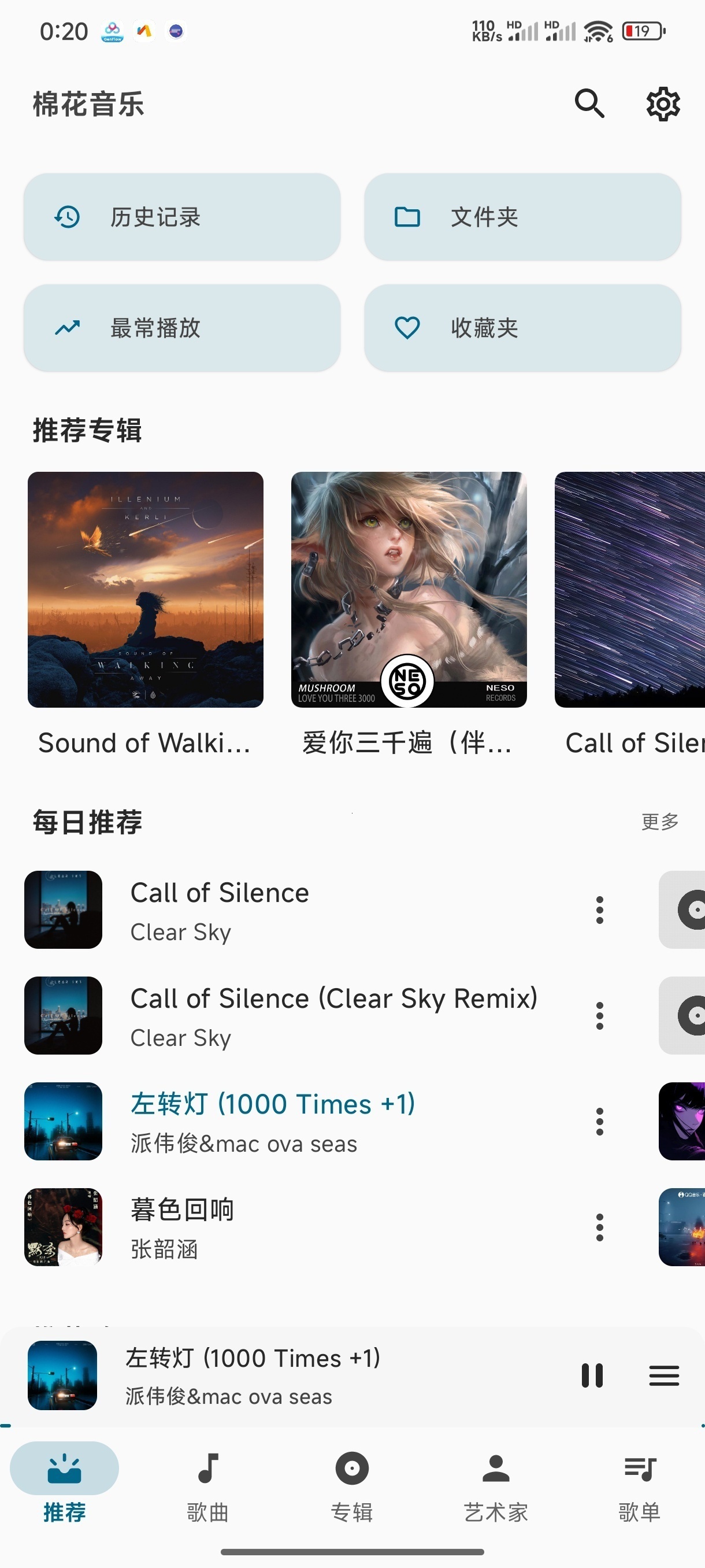Open the 文件夹 folder section
705x1568 pixels.
[x=522, y=217]
